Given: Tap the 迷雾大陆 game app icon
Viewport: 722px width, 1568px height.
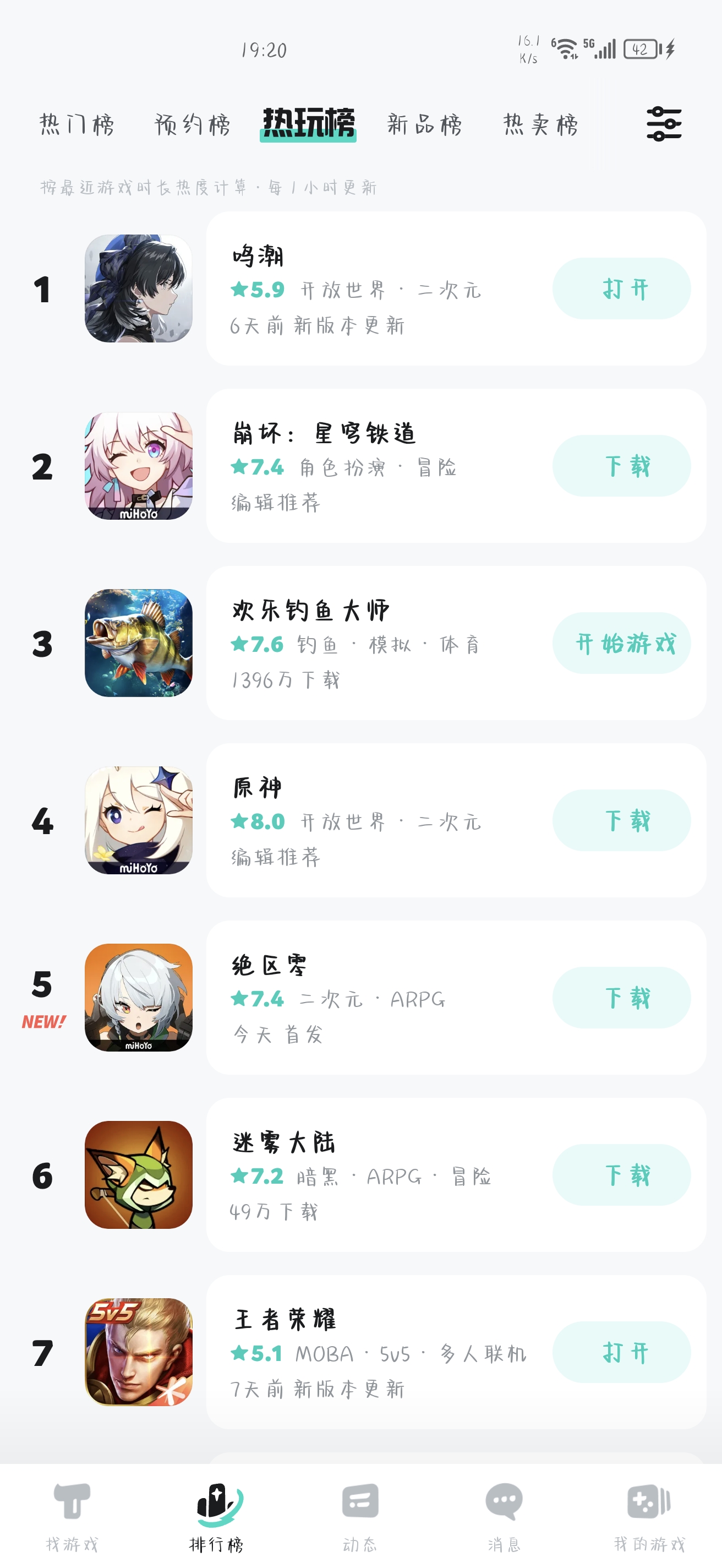Looking at the screenshot, I should click(138, 1175).
